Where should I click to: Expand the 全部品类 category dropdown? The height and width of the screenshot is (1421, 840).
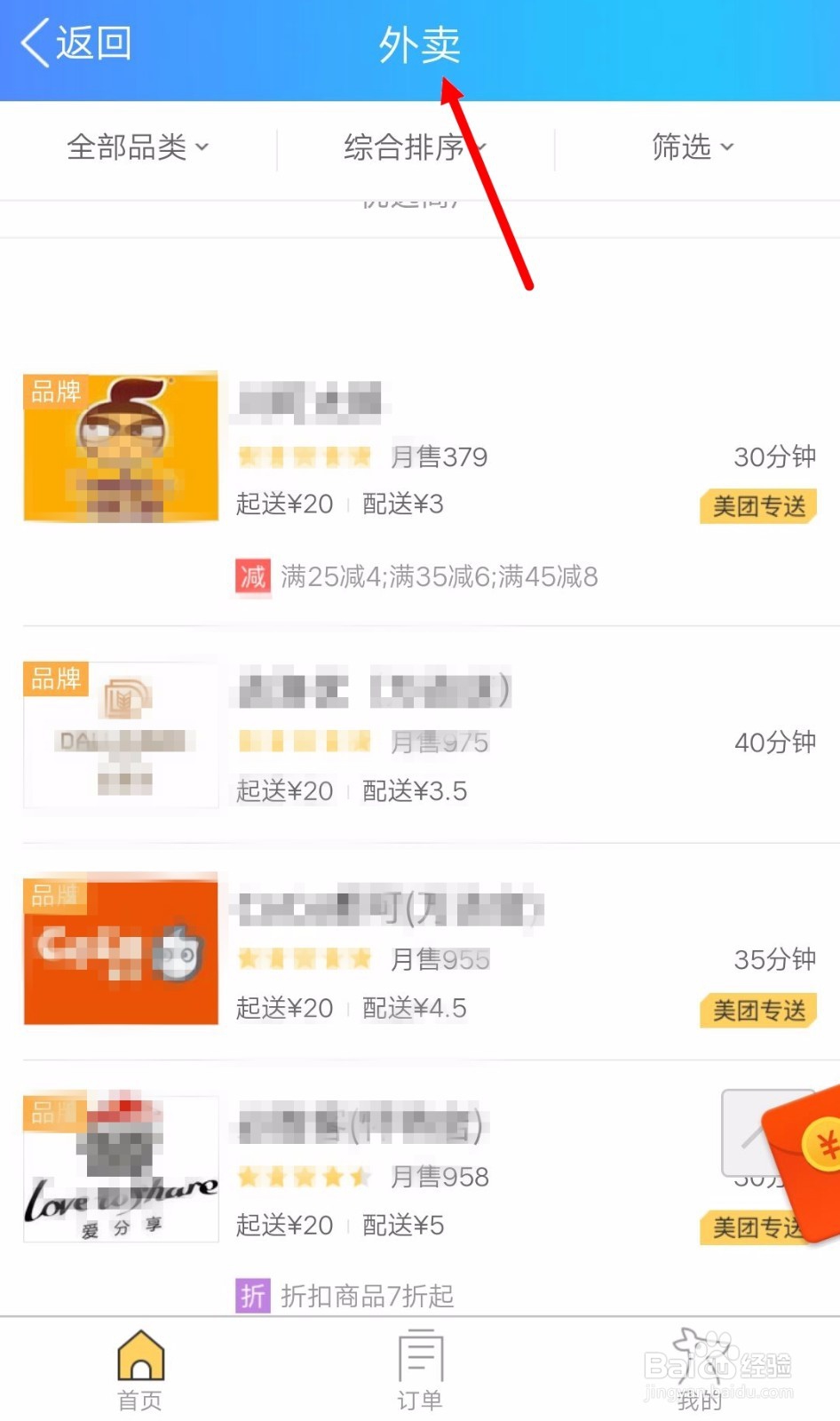(139, 148)
